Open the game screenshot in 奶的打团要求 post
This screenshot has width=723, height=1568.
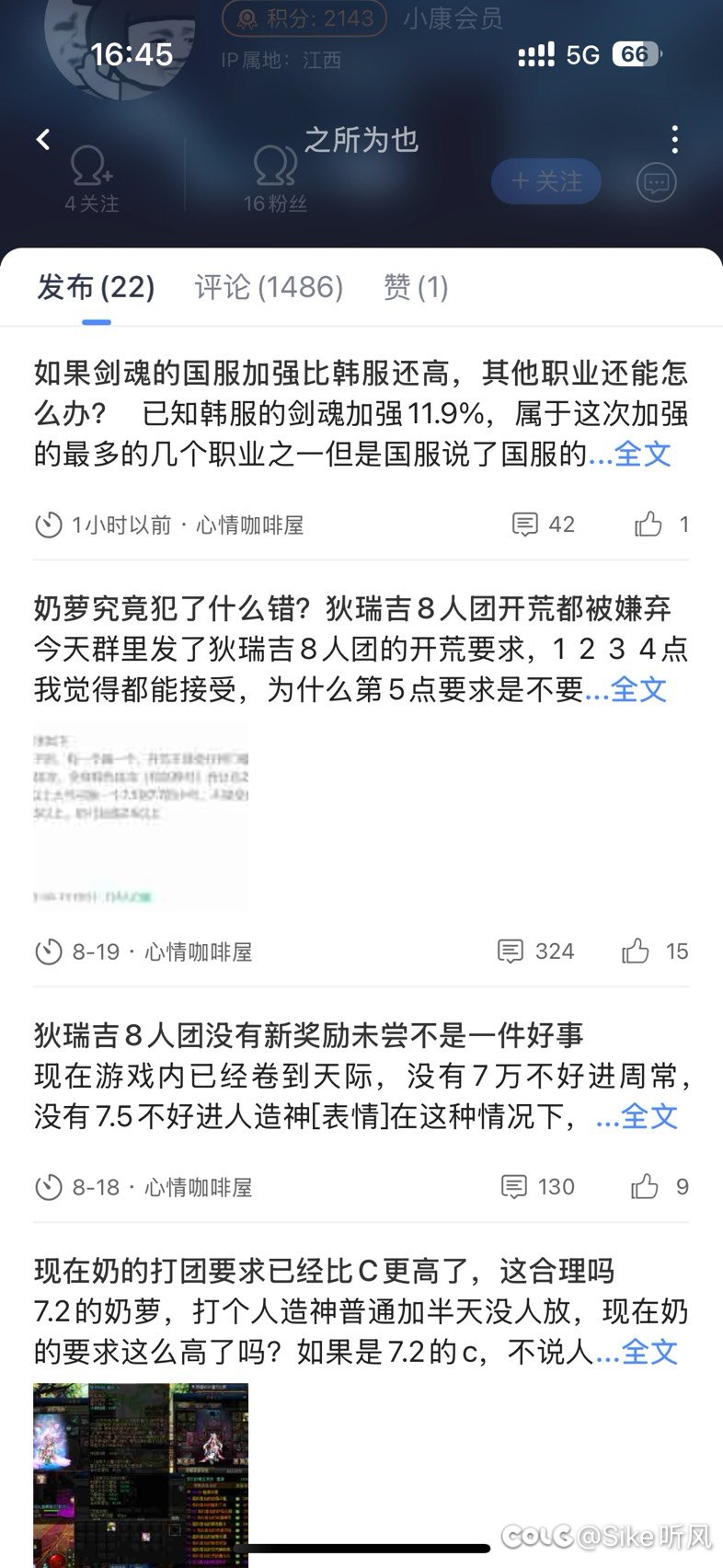(x=141, y=1474)
